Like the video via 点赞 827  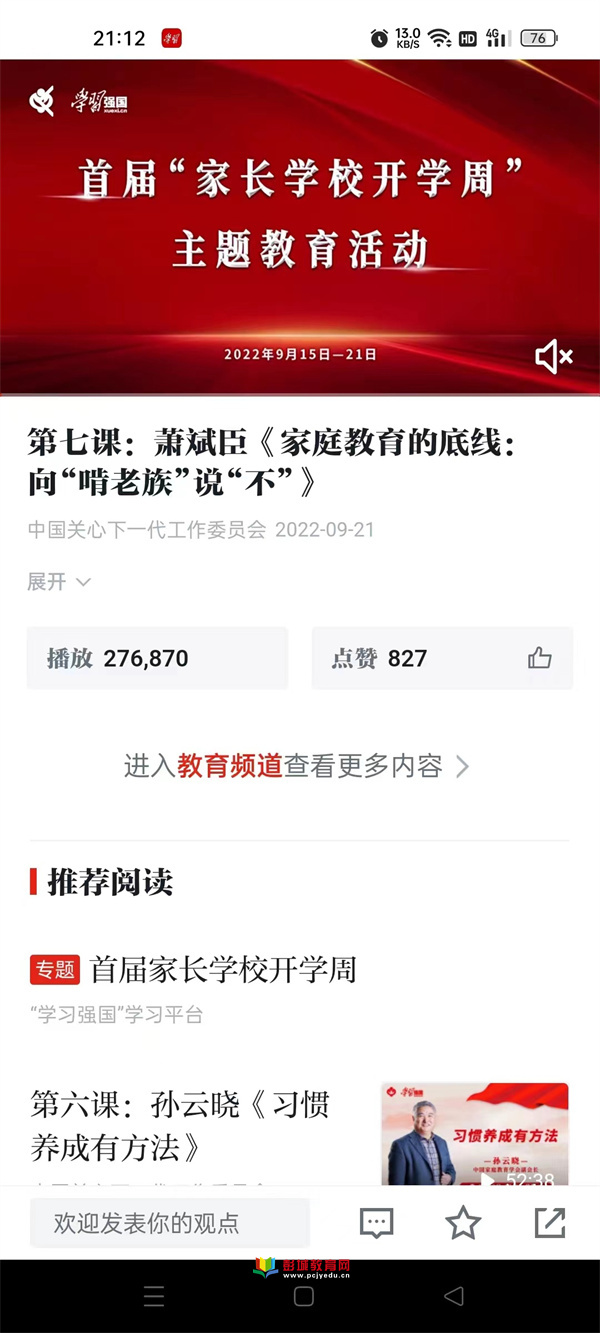(442, 658)
